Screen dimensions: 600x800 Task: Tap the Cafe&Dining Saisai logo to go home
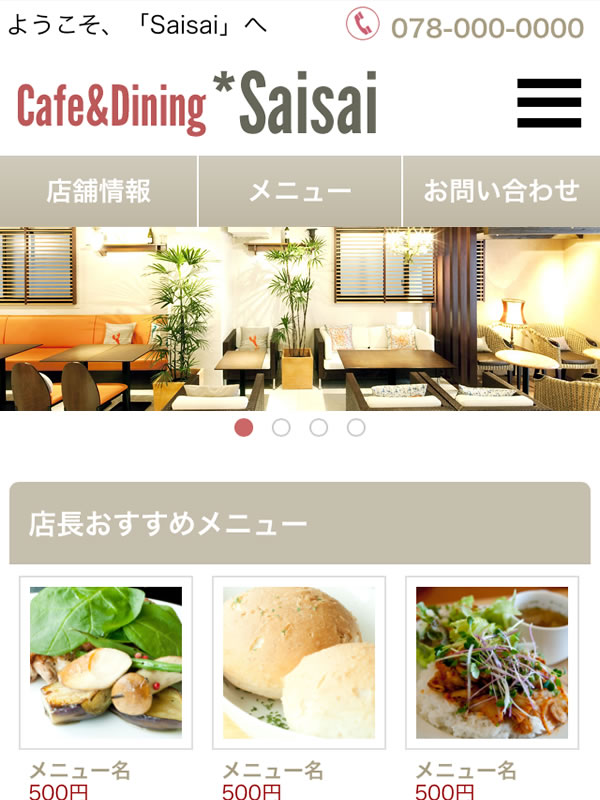tap(197, 104)
